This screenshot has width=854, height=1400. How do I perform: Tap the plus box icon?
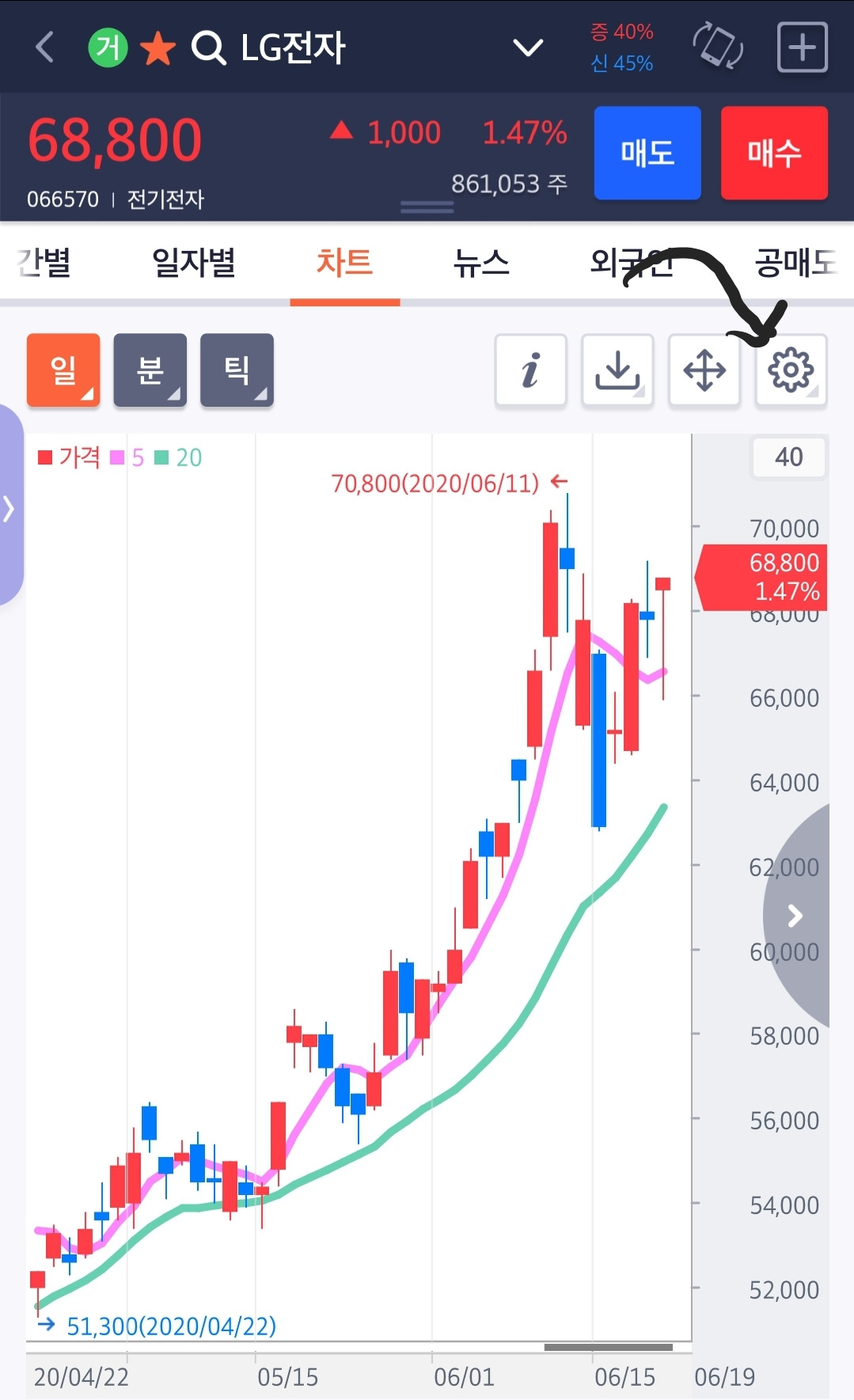[x=802, y=47]
